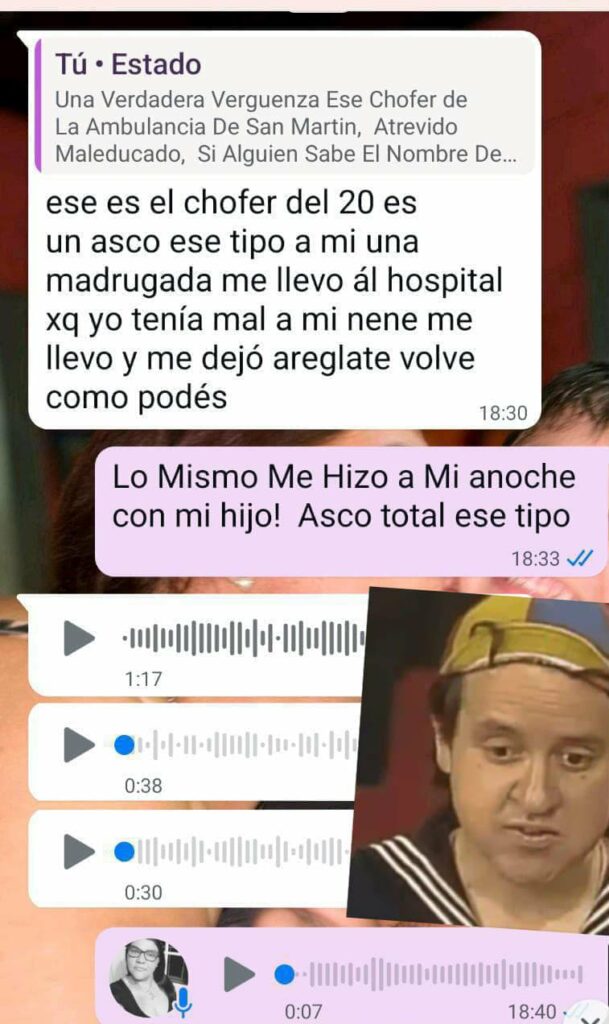Screen dimensions: 609x1024
Task: Play the 0:07 voice message
Action: [x=239, y=974]
